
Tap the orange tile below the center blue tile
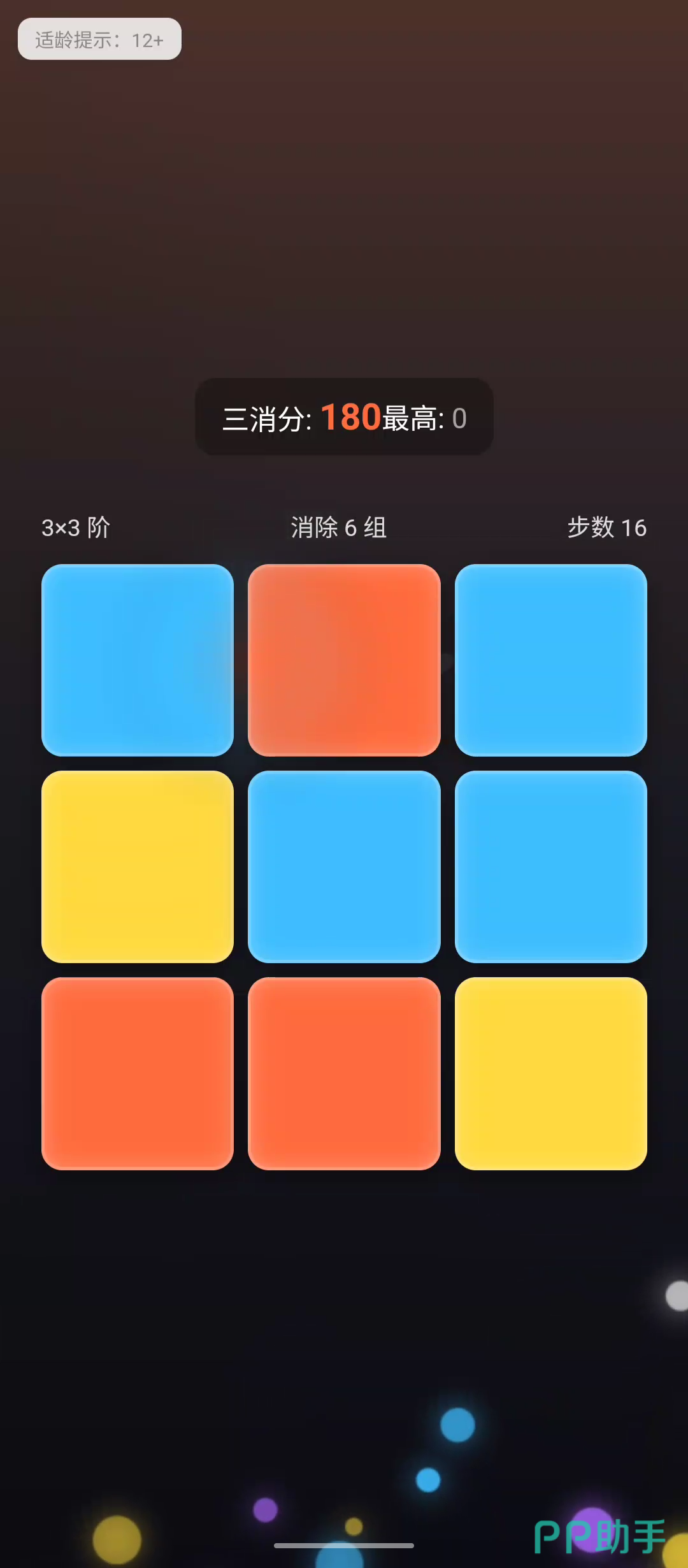[344, 1073]
